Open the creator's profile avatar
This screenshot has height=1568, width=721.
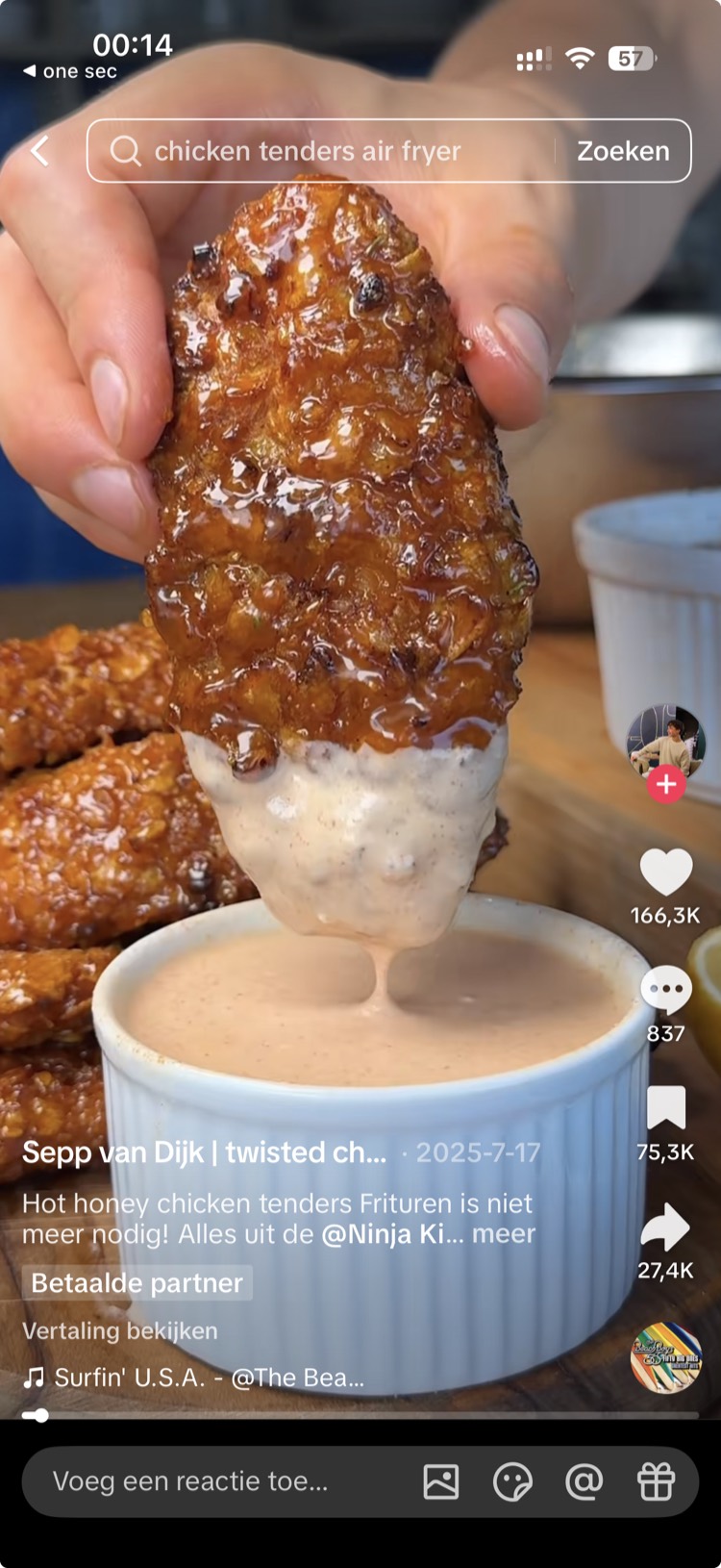pyautogui.click(x=664, y=739)
